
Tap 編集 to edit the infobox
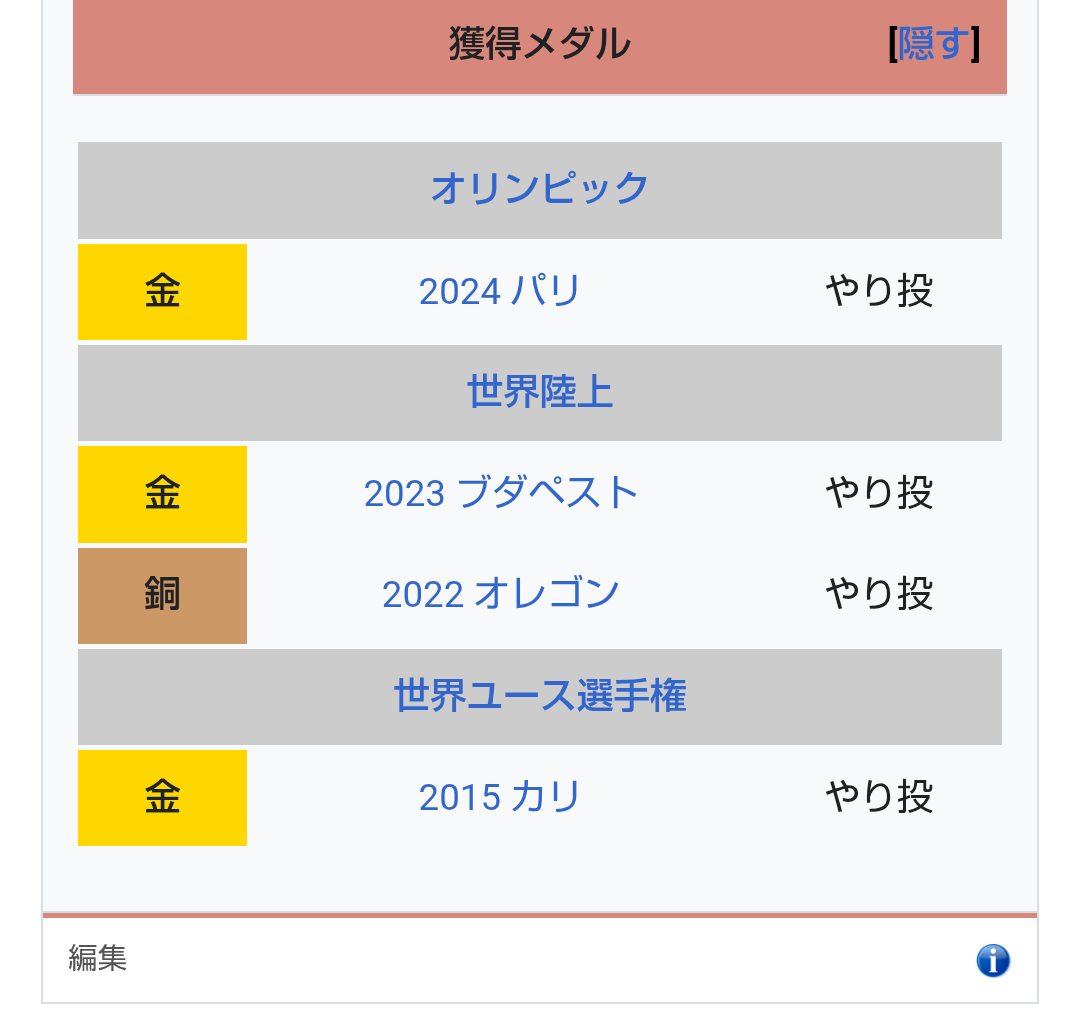tap(98, 958)
